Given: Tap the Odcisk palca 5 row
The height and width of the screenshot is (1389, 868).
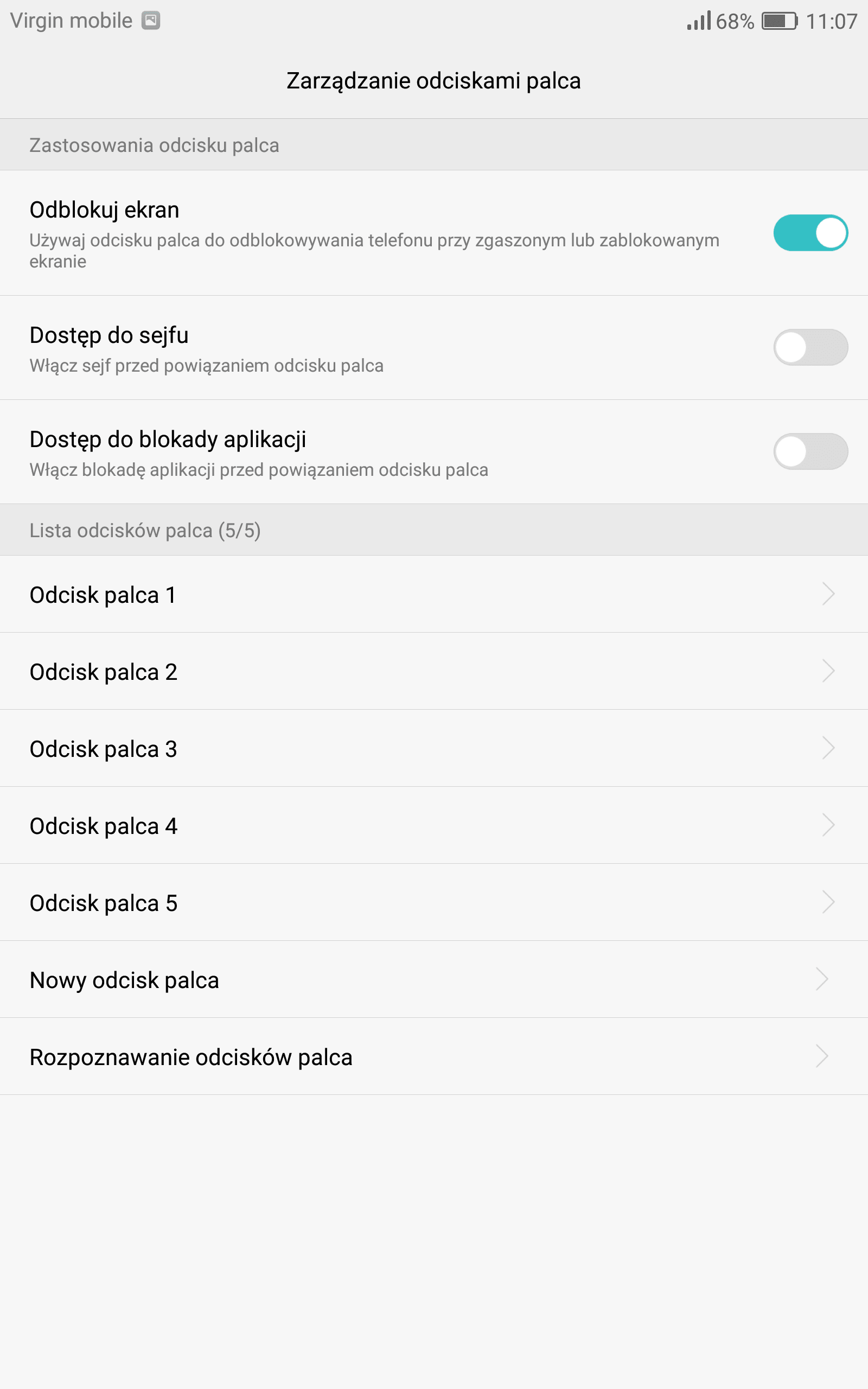Looking at the screenshot, I should pos(434,902).
